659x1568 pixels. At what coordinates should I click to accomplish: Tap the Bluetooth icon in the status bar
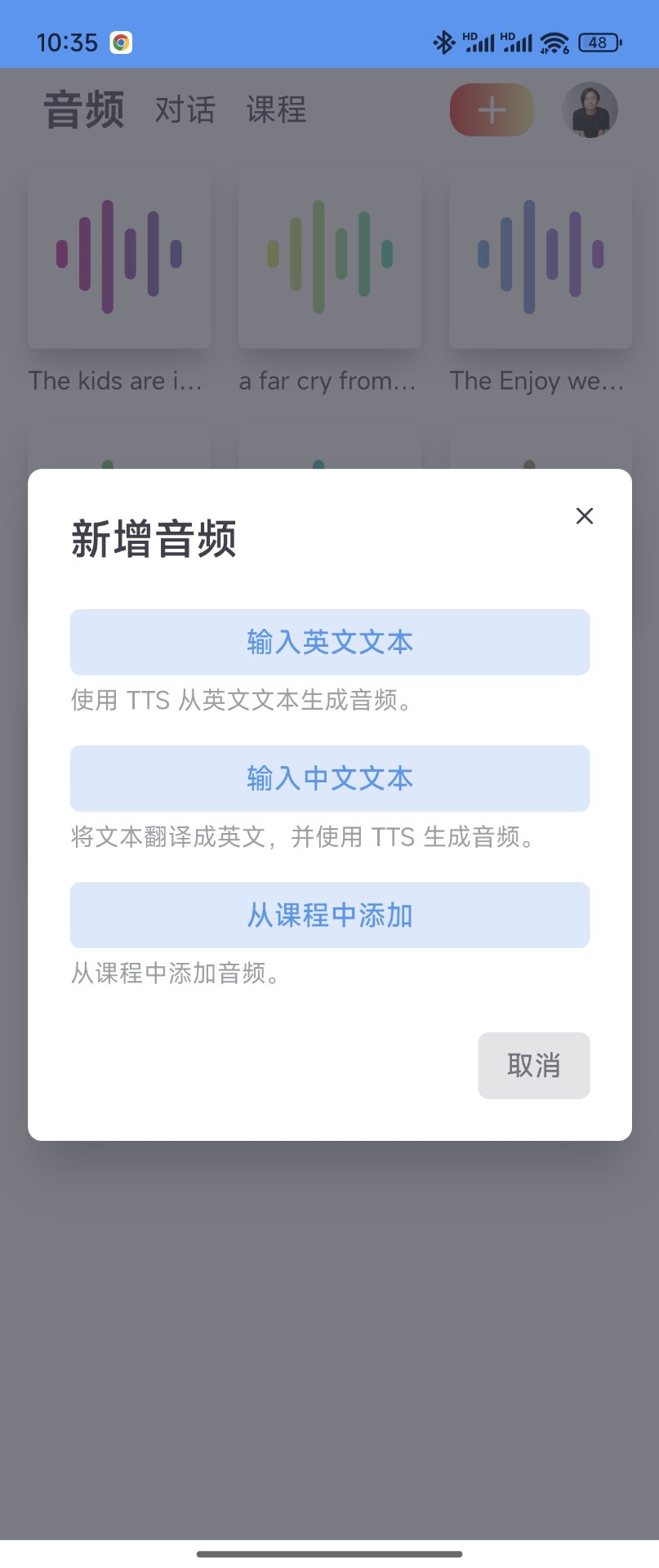[445, 42]
